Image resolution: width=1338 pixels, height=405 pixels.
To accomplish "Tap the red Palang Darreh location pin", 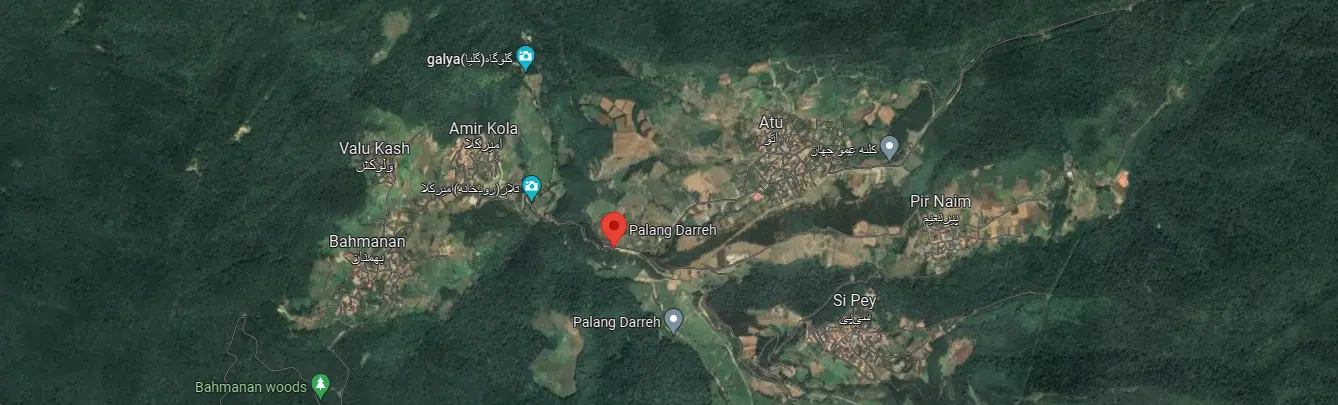I will tap(614, 229).
